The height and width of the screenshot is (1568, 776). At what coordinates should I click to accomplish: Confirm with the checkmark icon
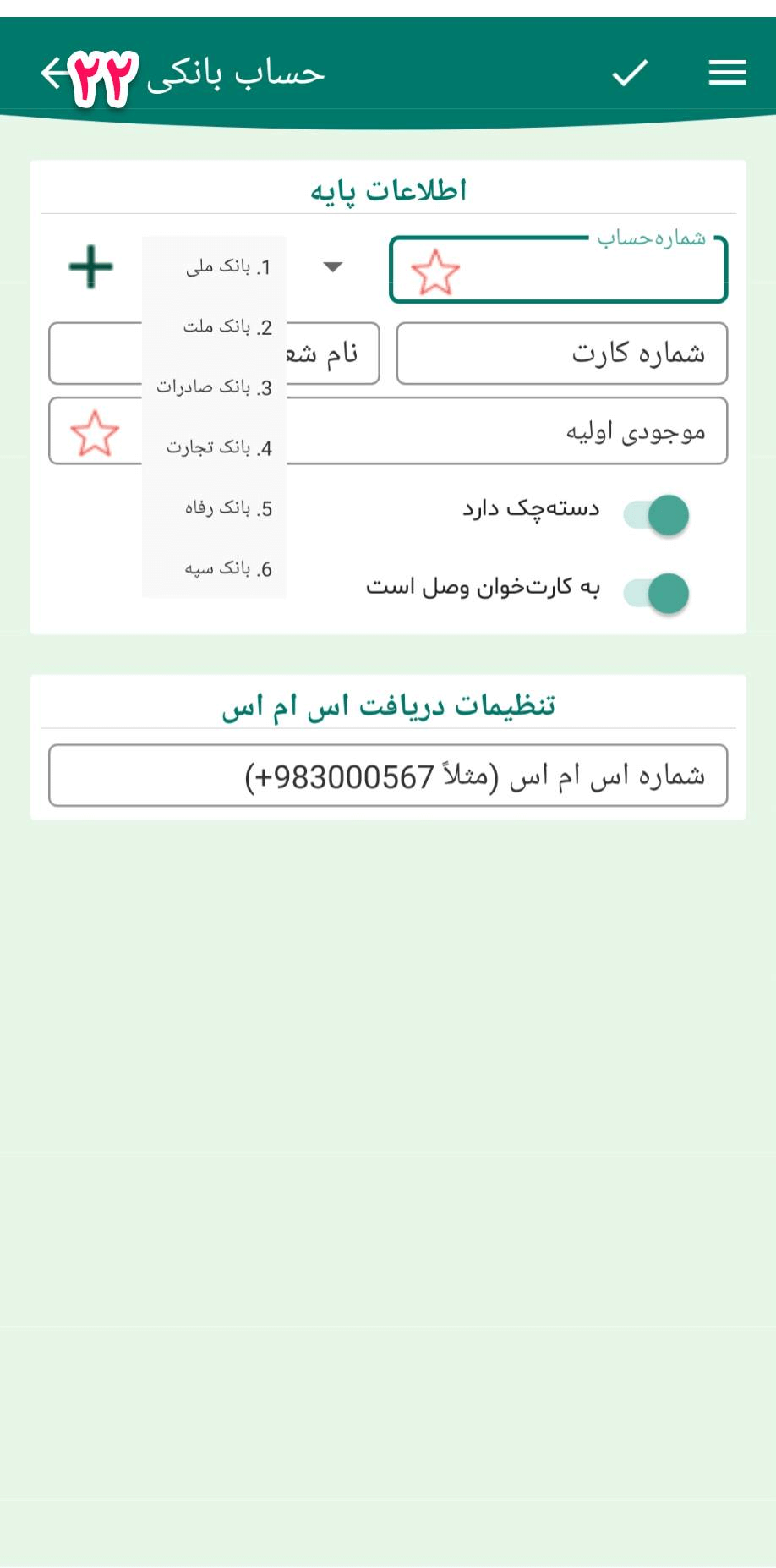(630, 74)
